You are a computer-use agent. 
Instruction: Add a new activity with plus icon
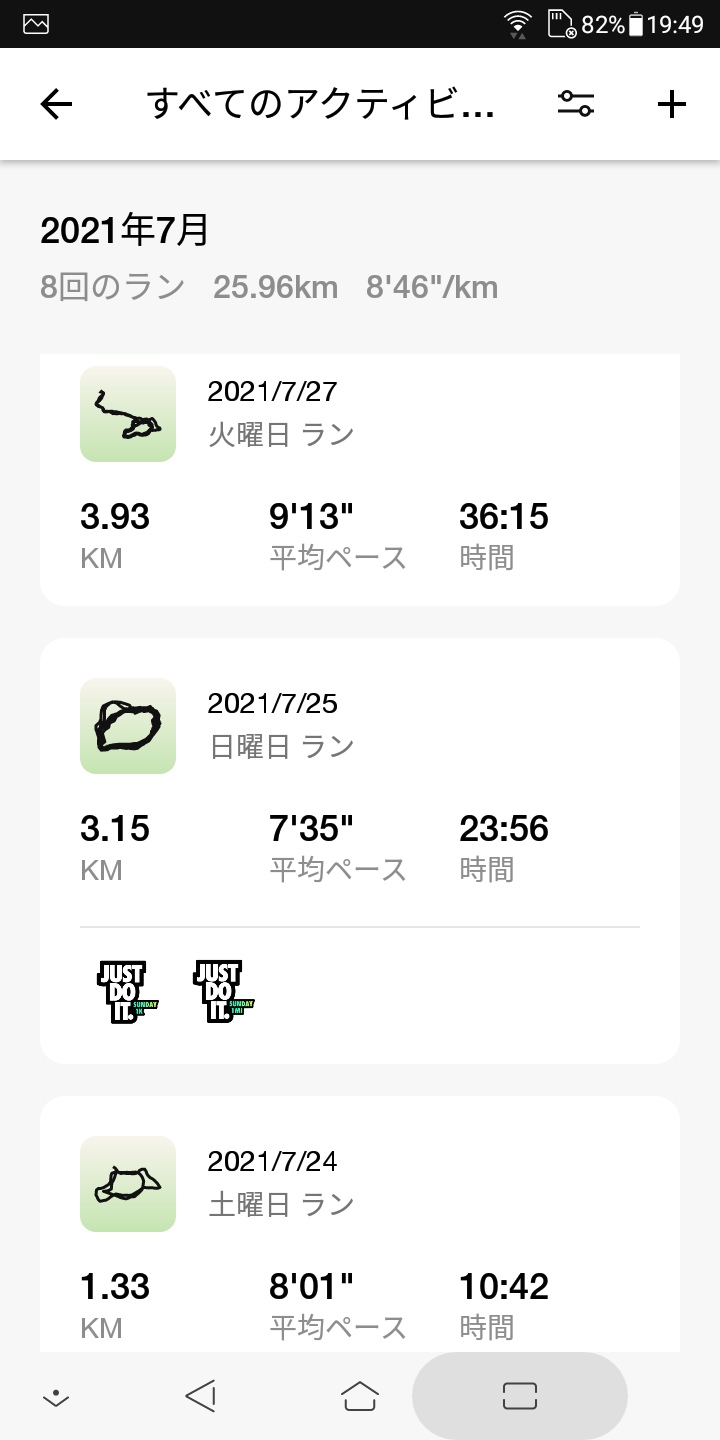[x=671, y=104]
